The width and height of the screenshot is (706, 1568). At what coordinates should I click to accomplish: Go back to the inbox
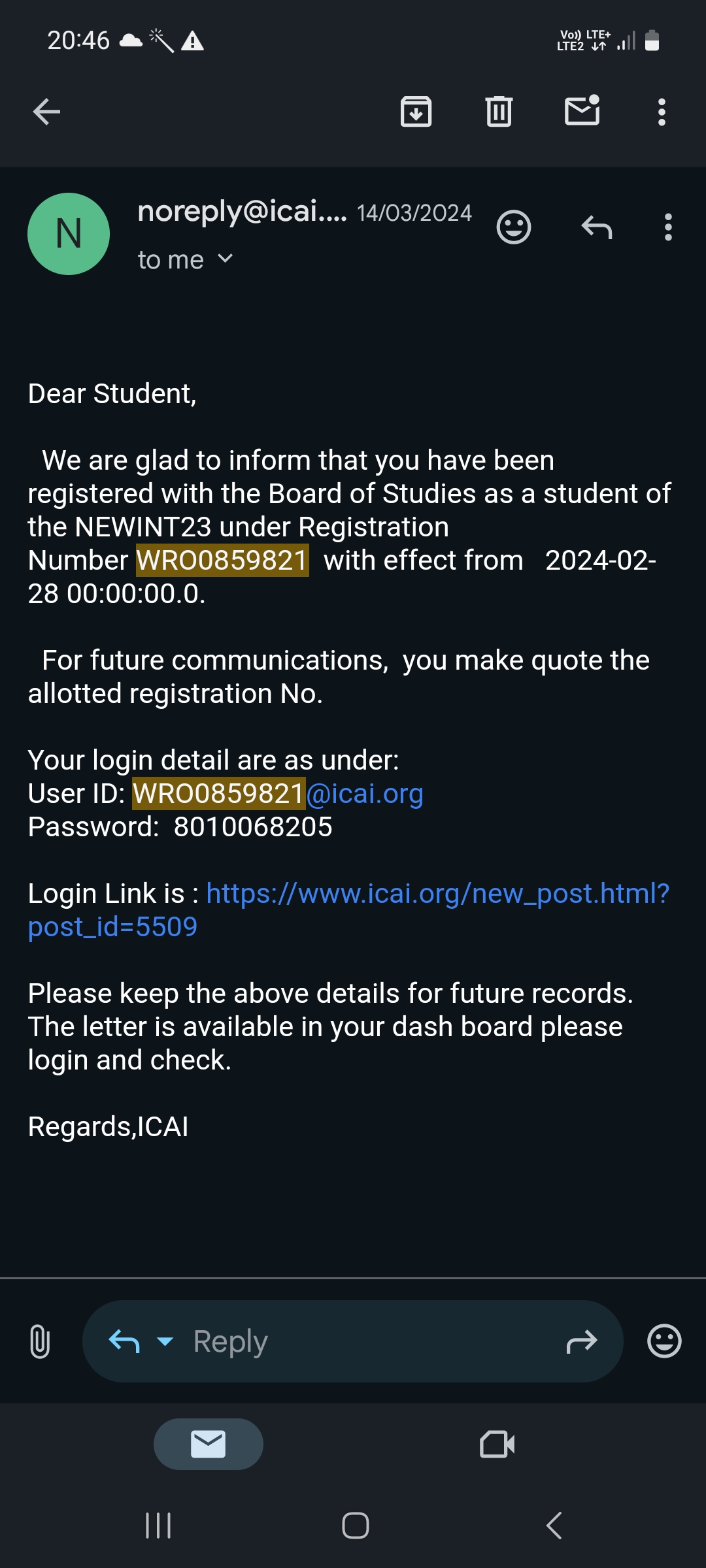[46, 112]
